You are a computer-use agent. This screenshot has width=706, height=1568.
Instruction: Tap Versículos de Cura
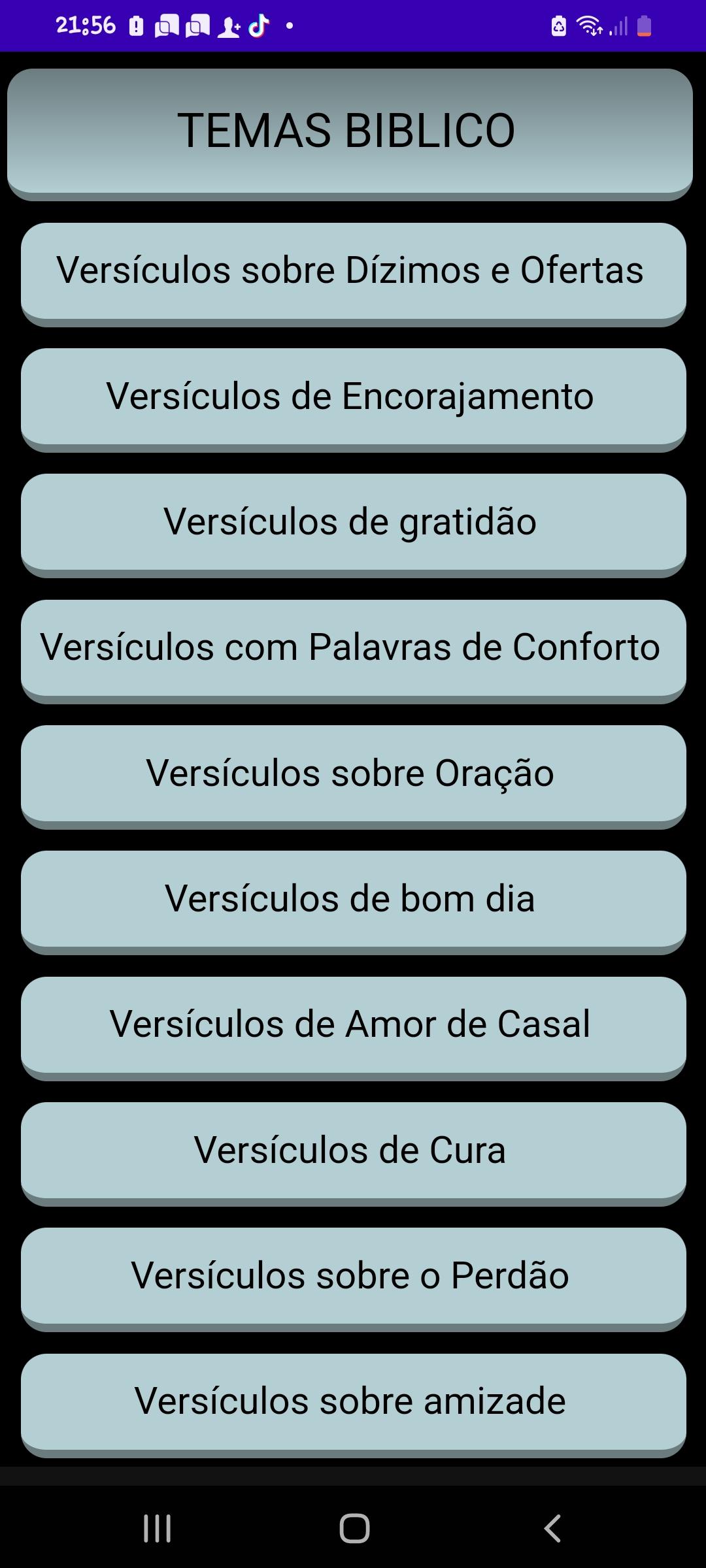[x=353, y=1154]
